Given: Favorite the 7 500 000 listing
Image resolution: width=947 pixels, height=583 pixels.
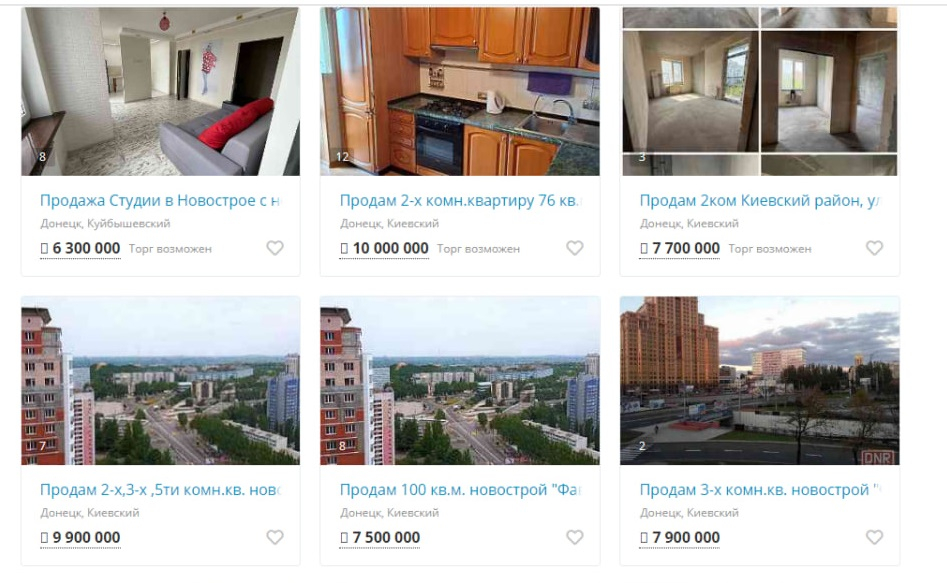Looking at the screenshot, I should pyautogui.click(x=575, y=537).
